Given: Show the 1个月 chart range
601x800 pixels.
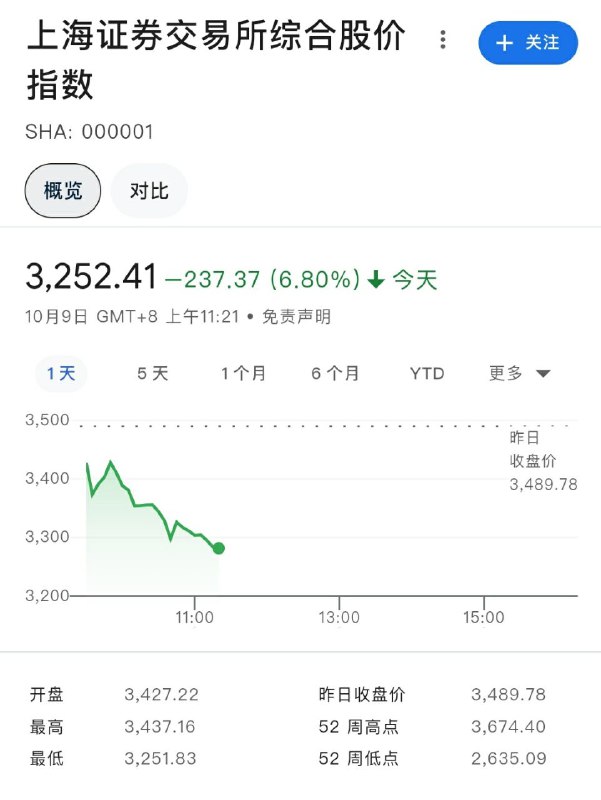Looking at the screenshot, I should pos(244,373).
